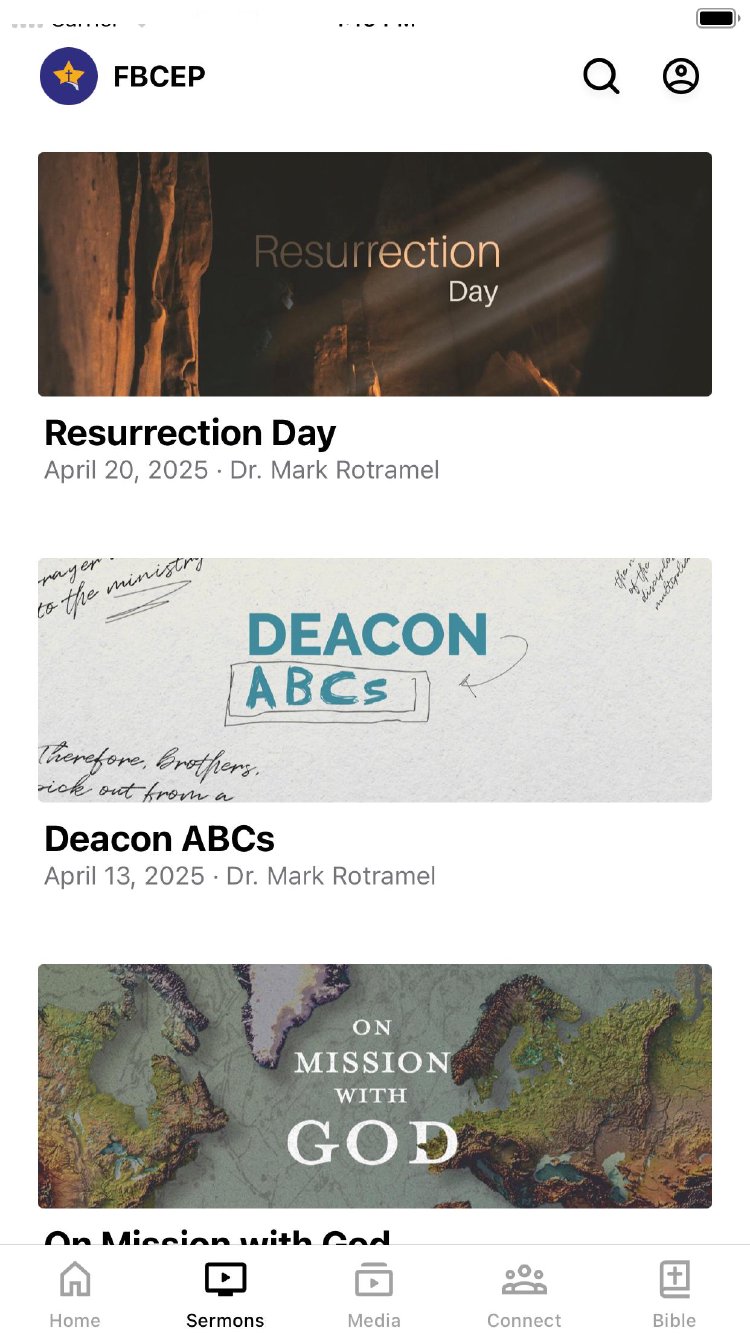Open the Deacon ABCs sermon

pos(375,680)
